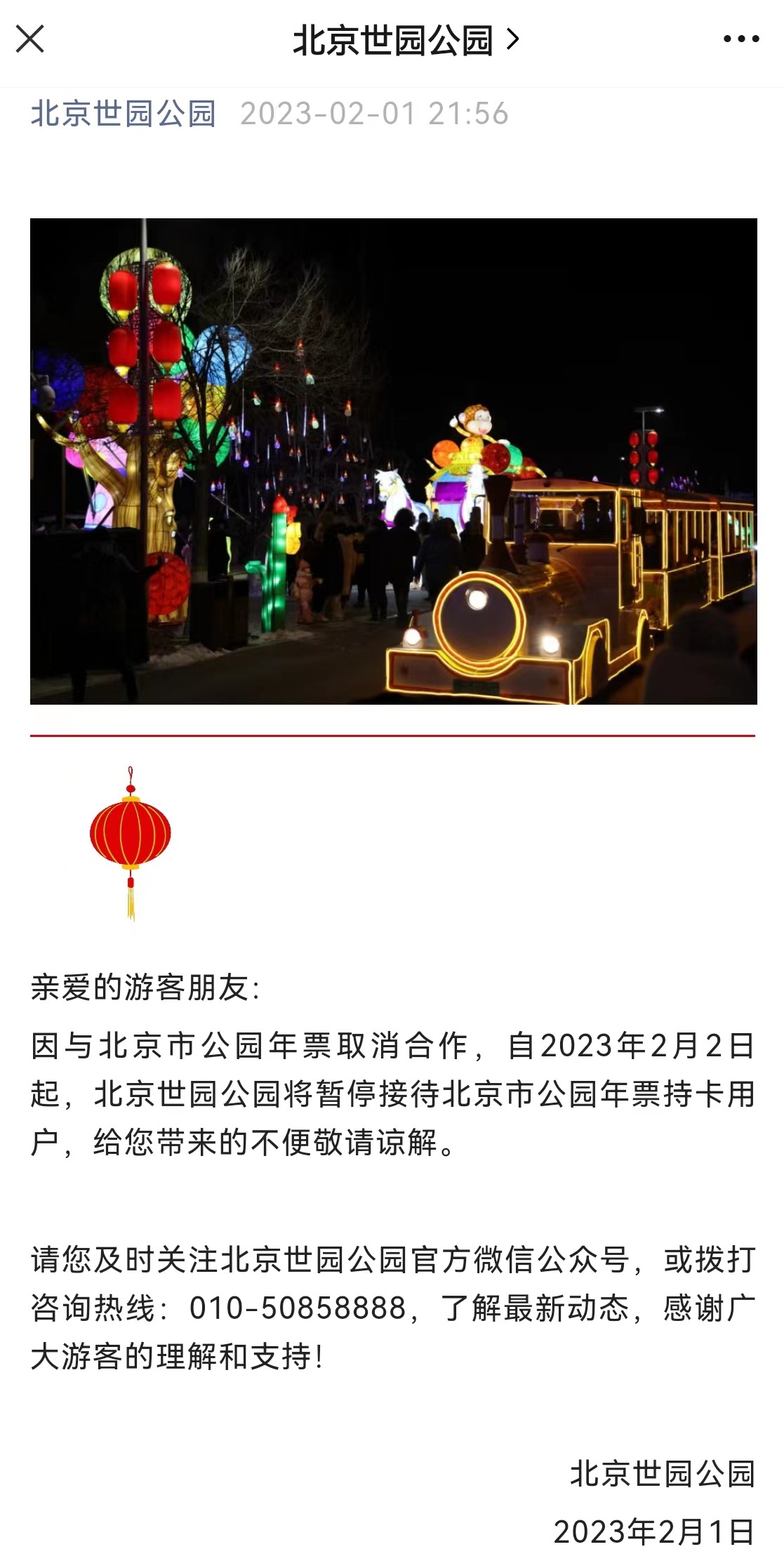Screen dimensions: 784x1568
Task: Tap the blue 北京世园公园 account link
Action: click(x=124, y=114)
